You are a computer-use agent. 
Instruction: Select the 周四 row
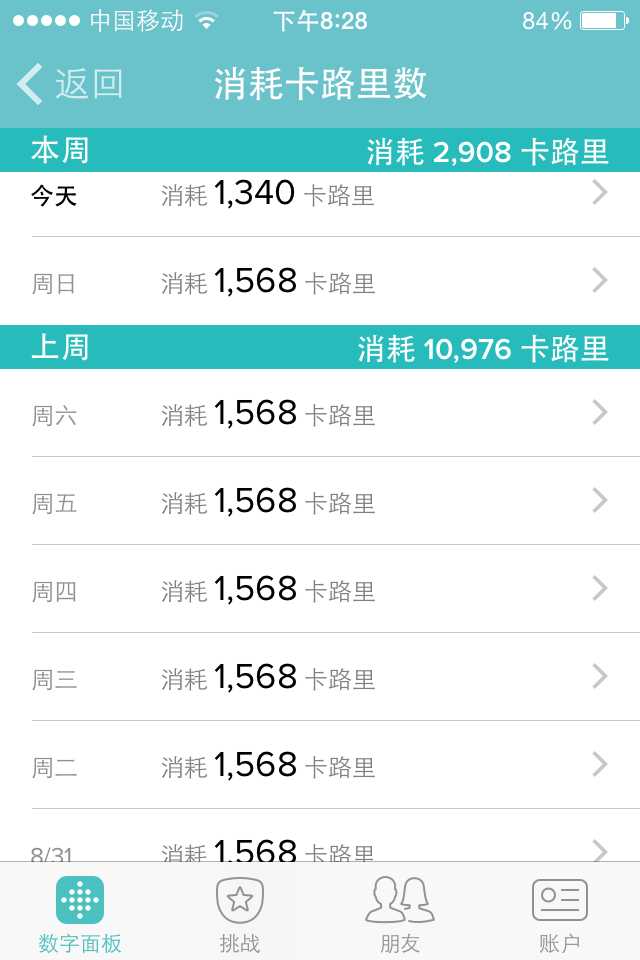[x=320, y=589]
